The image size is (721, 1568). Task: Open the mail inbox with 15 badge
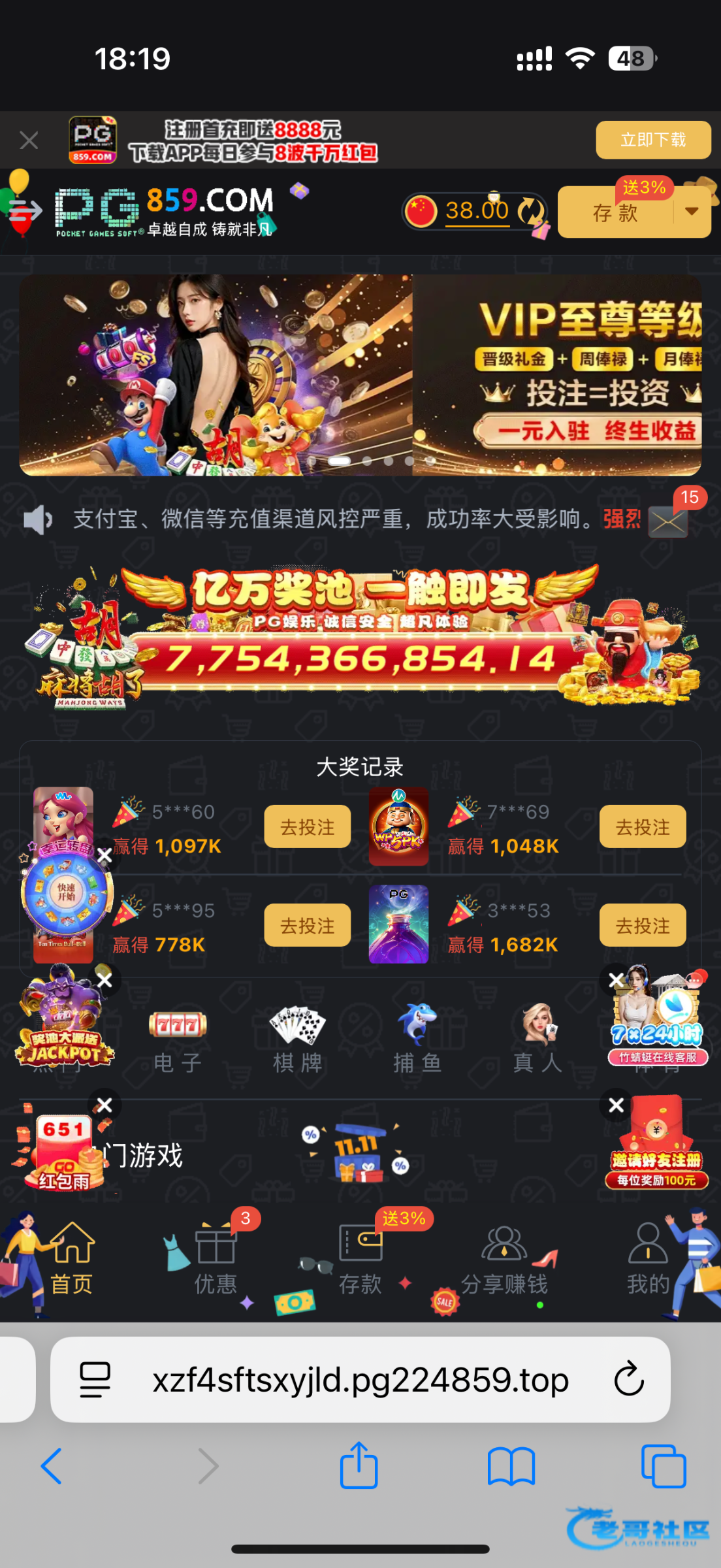click(668, 521)
